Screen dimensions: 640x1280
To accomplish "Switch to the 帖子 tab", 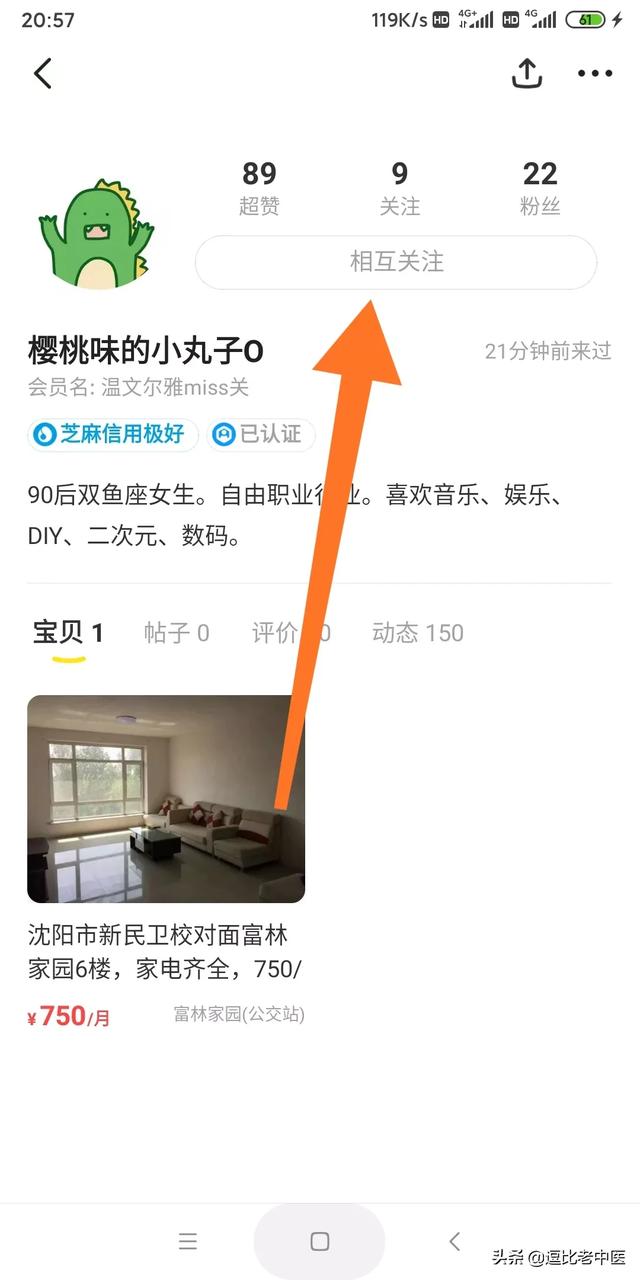I will pos(176,633).
